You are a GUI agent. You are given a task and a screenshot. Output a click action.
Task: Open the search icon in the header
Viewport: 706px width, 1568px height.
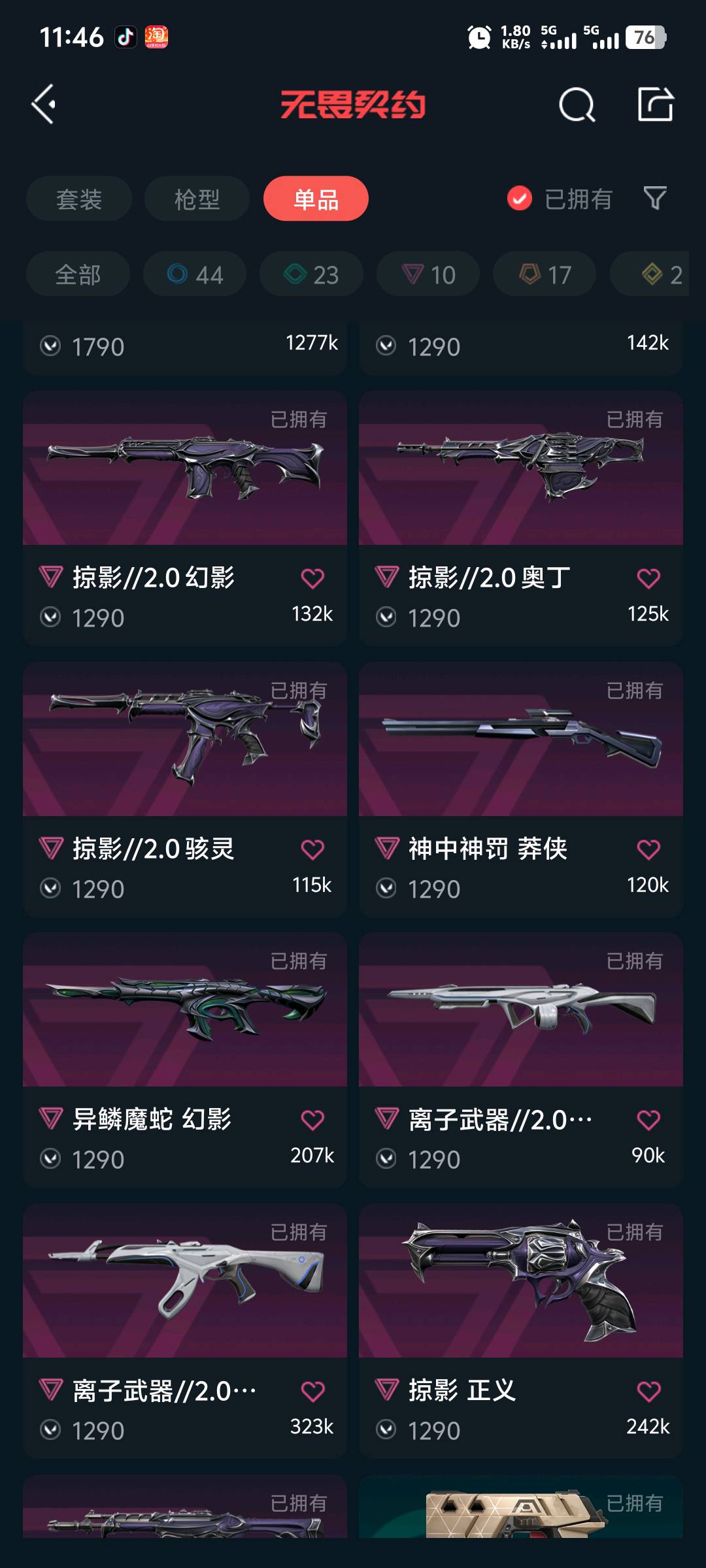(x=577, y=105)
